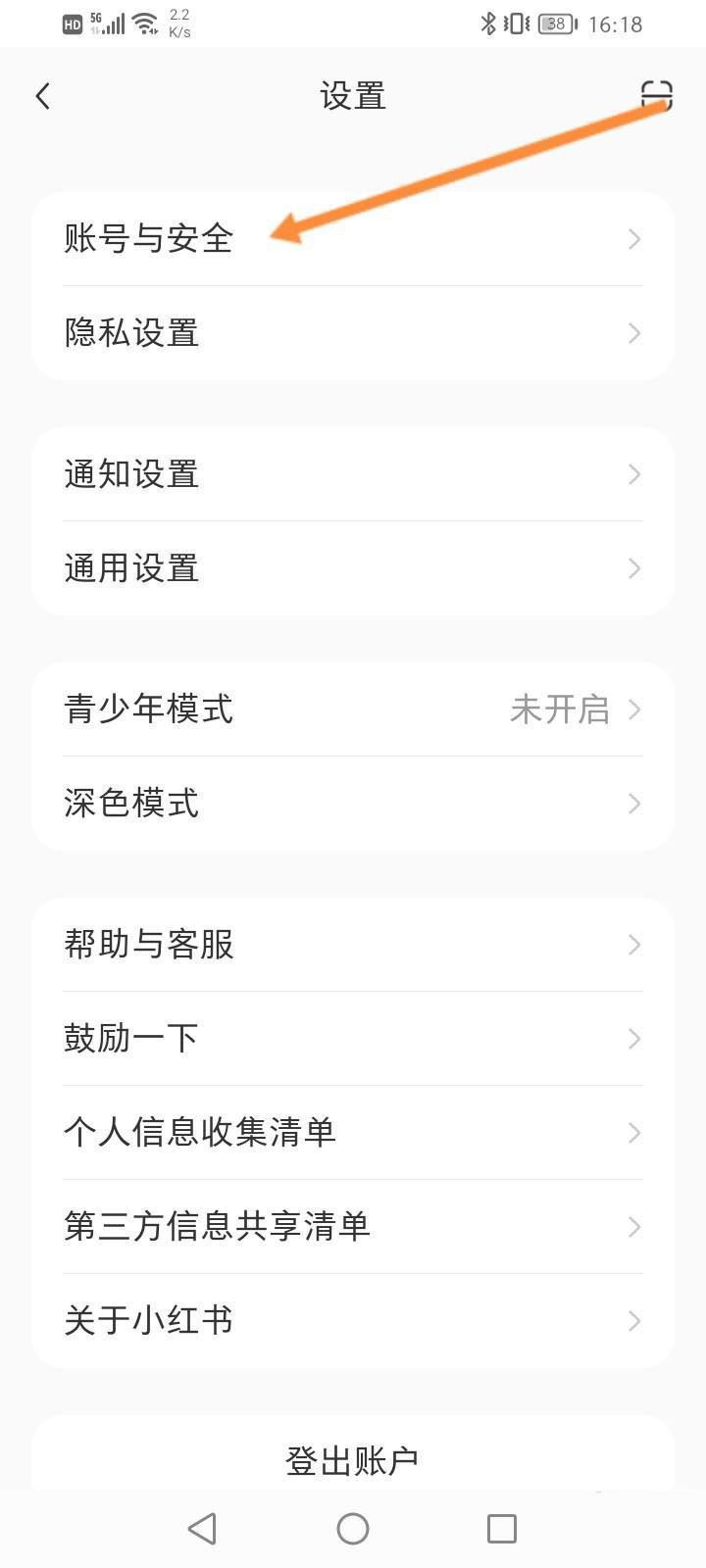The height and width of the screenshot is (1568, 706).
Task: Open 青少年模式 setting
Action: point(353,710)
